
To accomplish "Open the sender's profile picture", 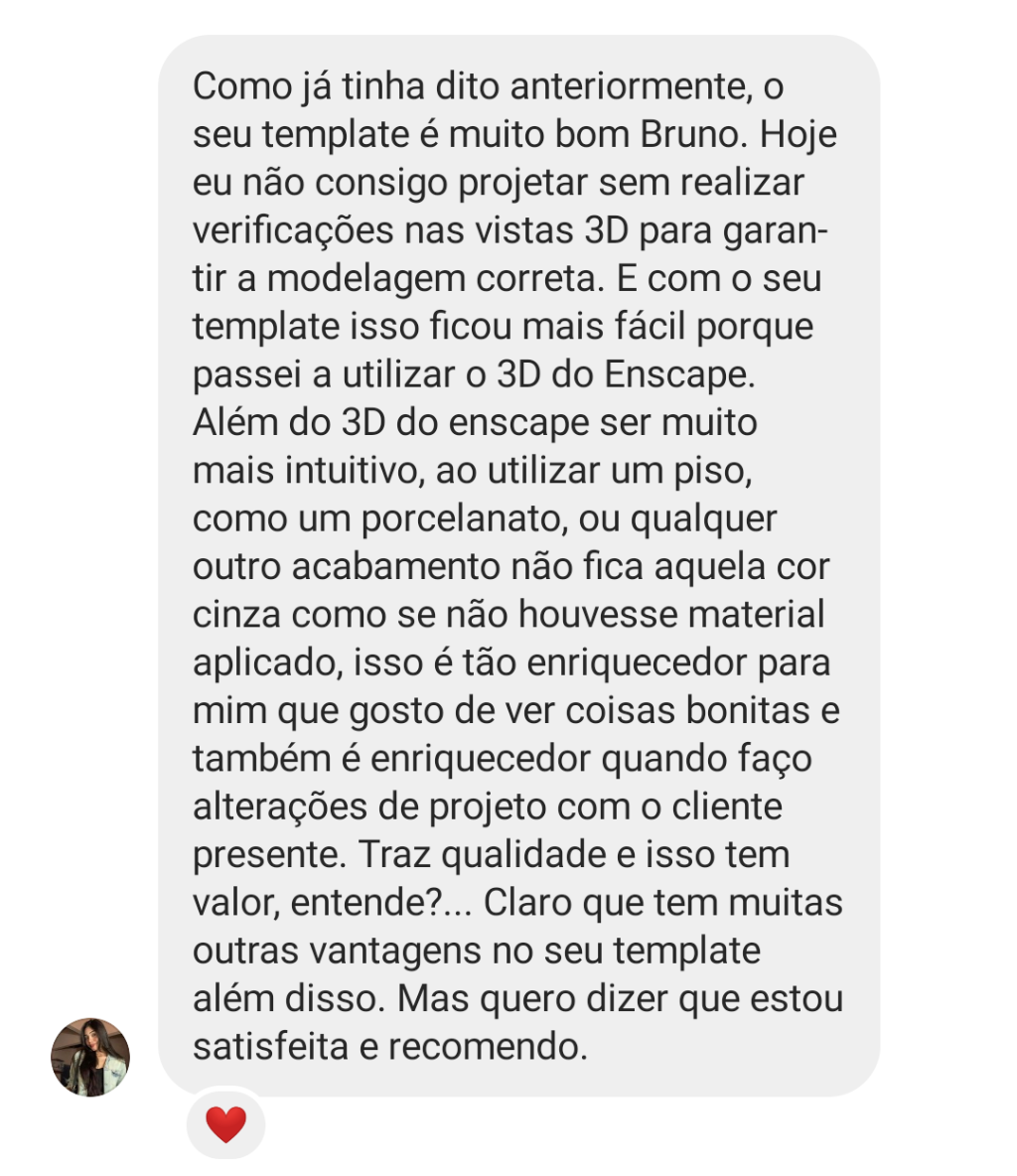I will (90, 1057).
